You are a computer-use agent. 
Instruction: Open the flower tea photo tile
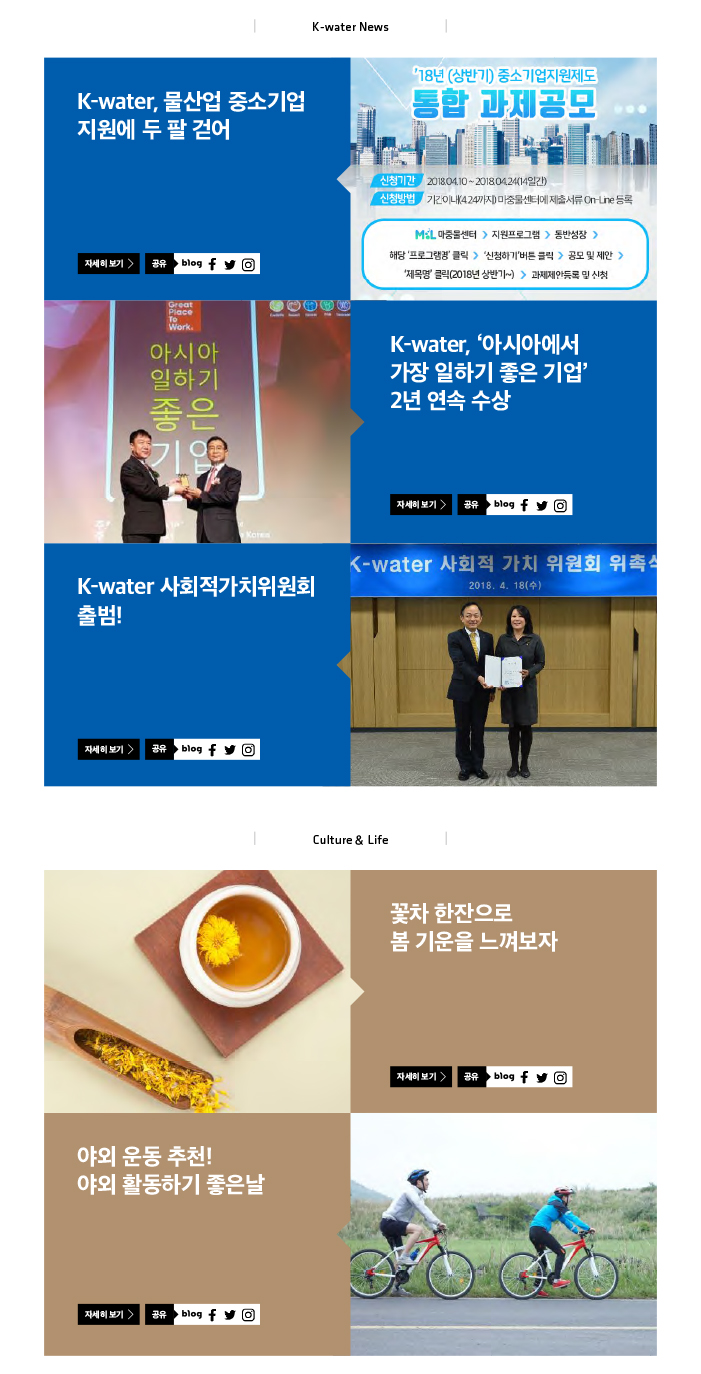point(197,991)
